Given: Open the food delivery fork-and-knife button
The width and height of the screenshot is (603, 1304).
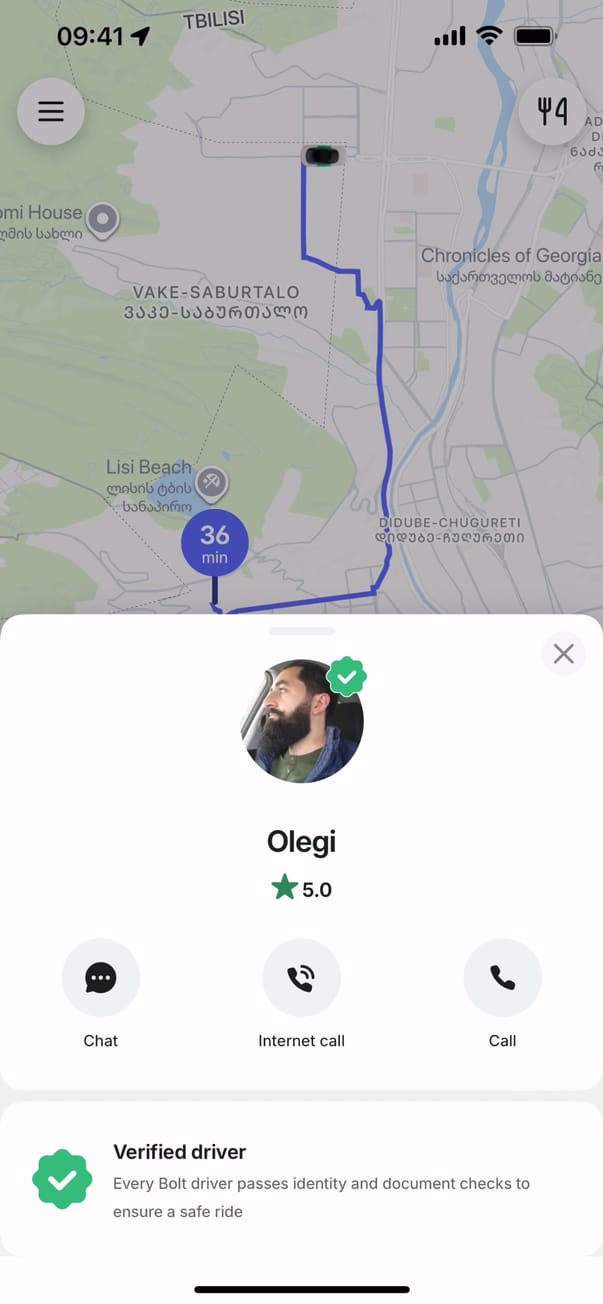Looking at the screenshot, I should click(x=552, y=111).
